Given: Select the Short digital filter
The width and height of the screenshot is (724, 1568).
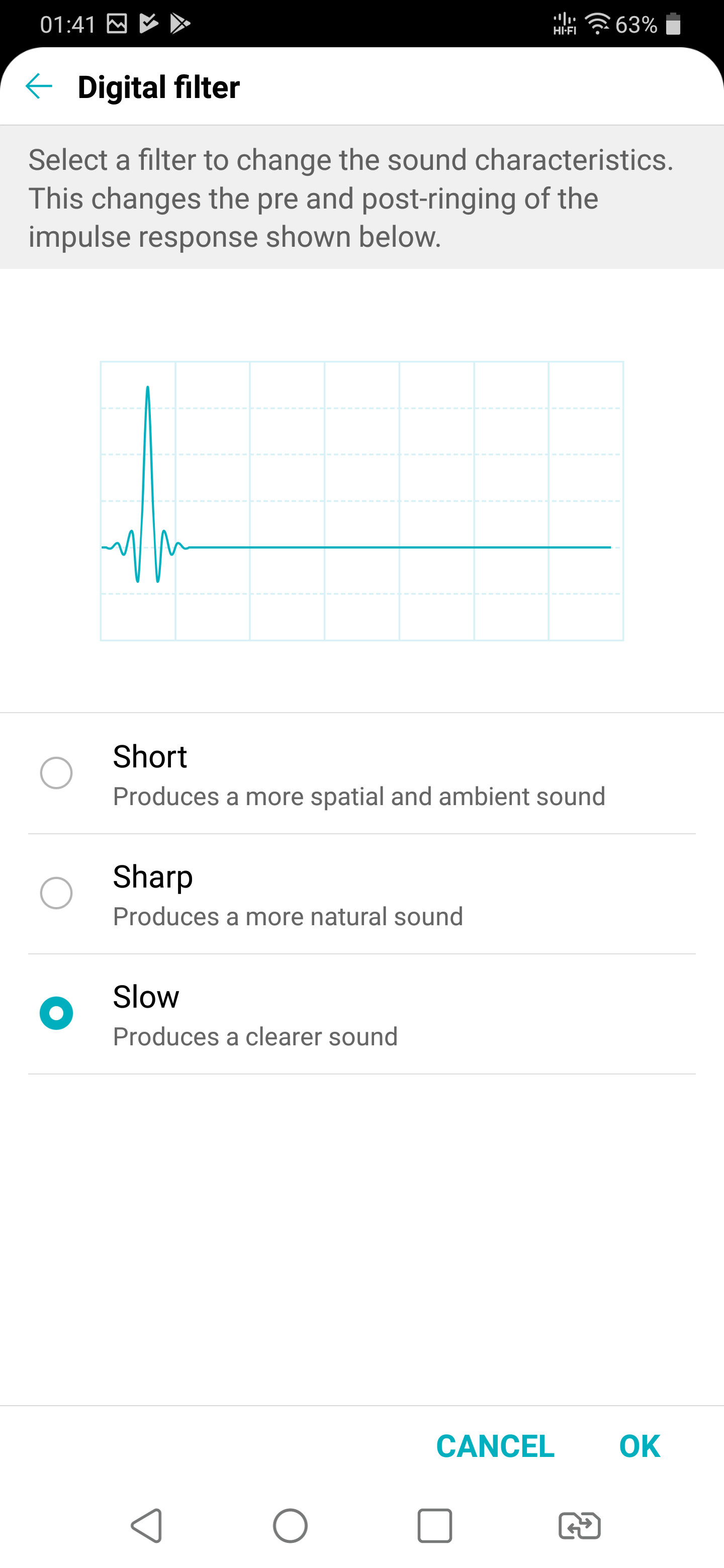Looking at the screenshot, I should click(x=361, y=773).
